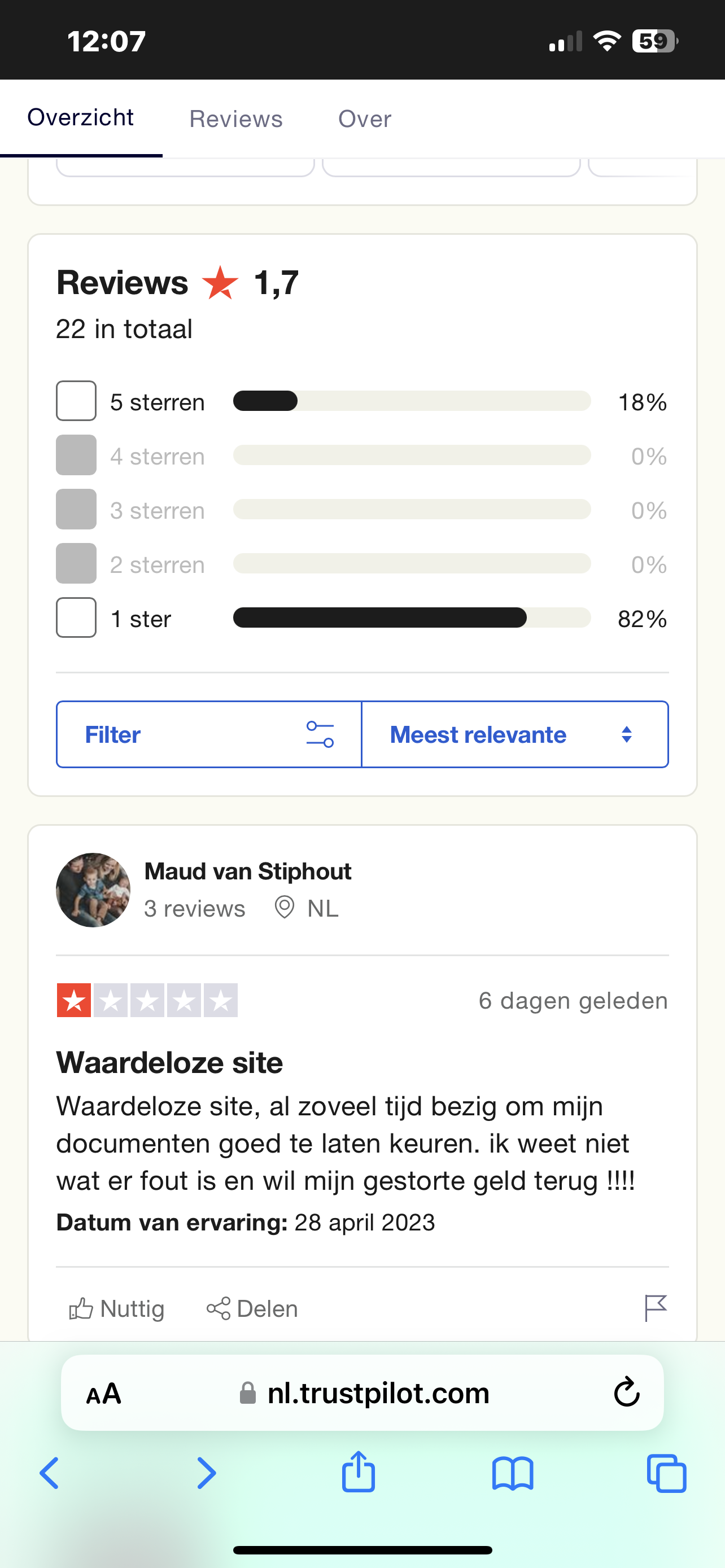Open the Safari share sheet
Screen dimensions: 725x1568
pos(358,1472)
